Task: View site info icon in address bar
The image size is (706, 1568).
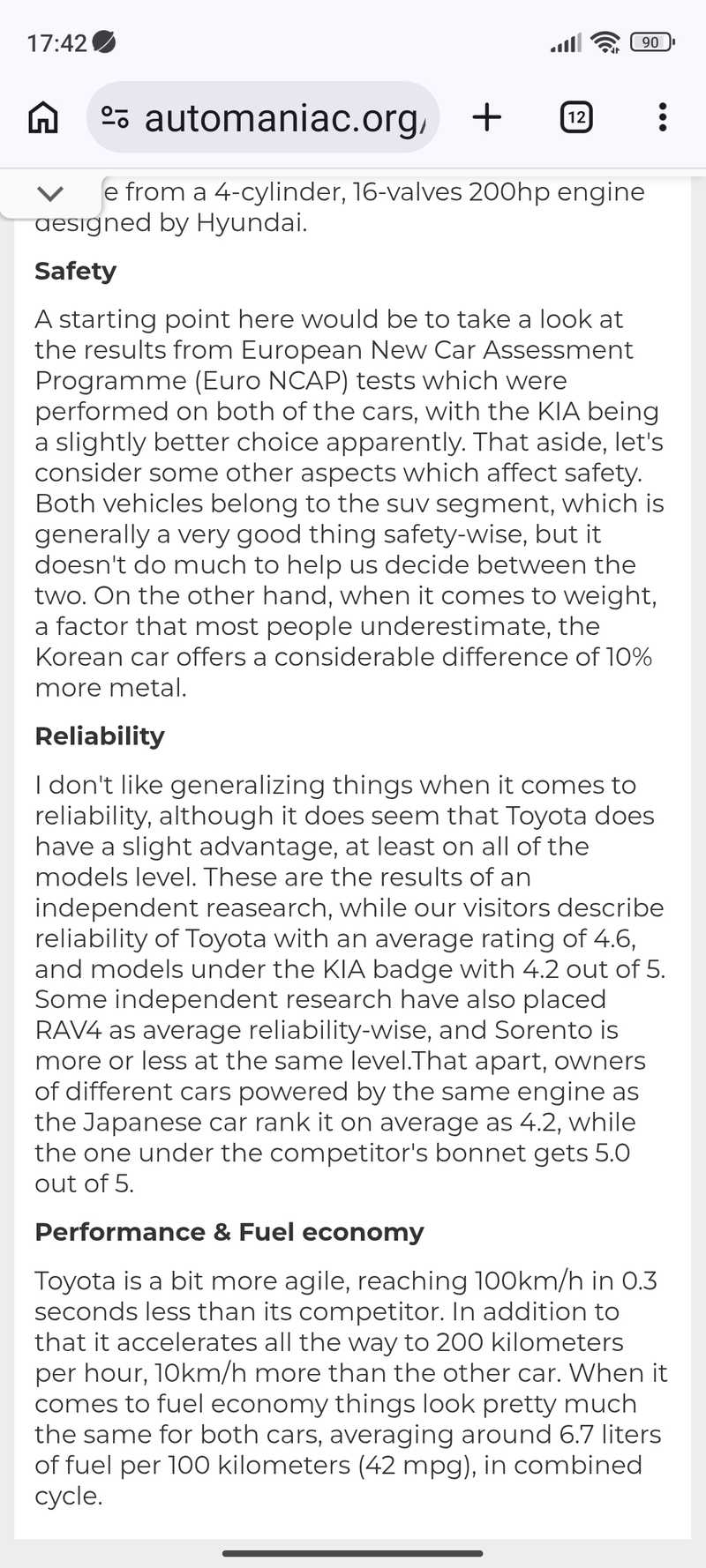Action: 115,116
